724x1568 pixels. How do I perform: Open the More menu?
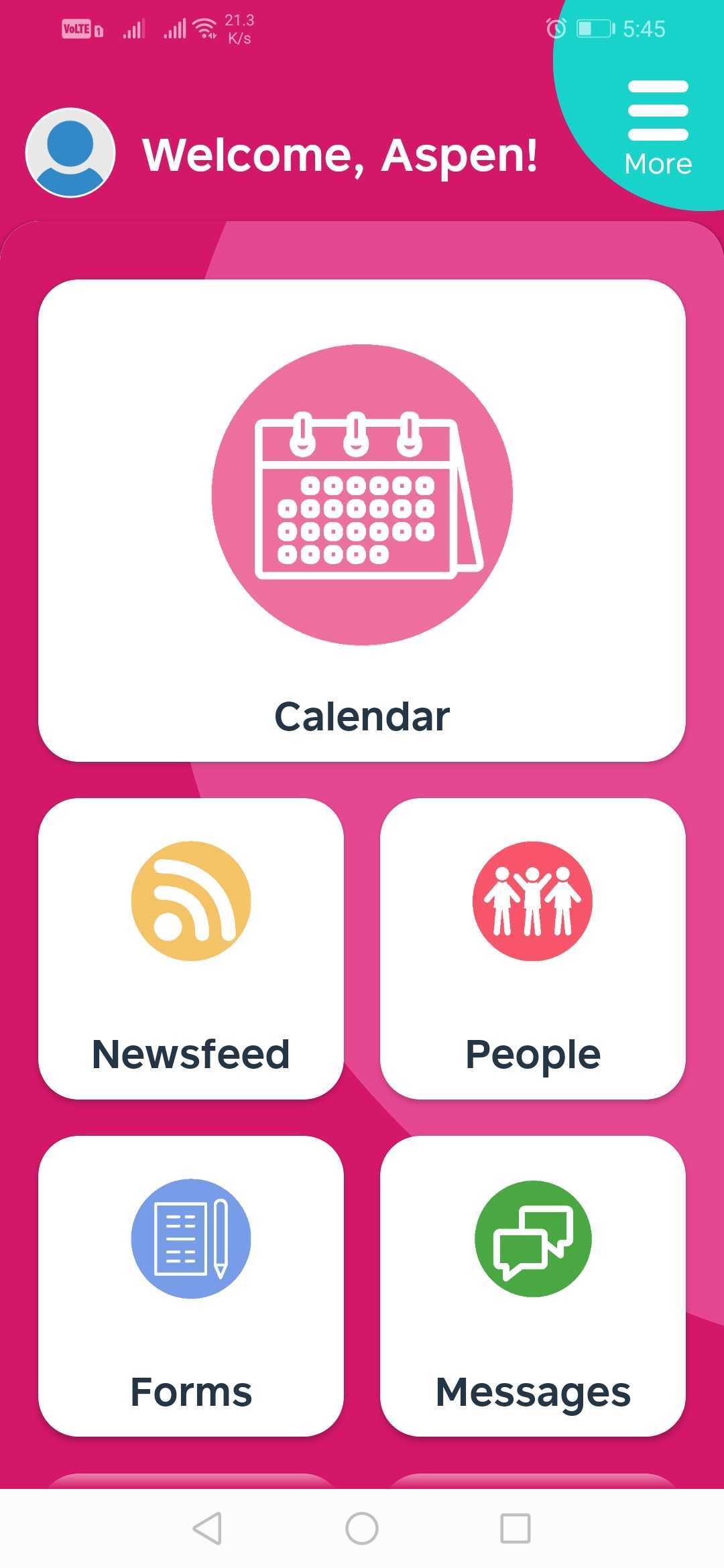(658, 127)
